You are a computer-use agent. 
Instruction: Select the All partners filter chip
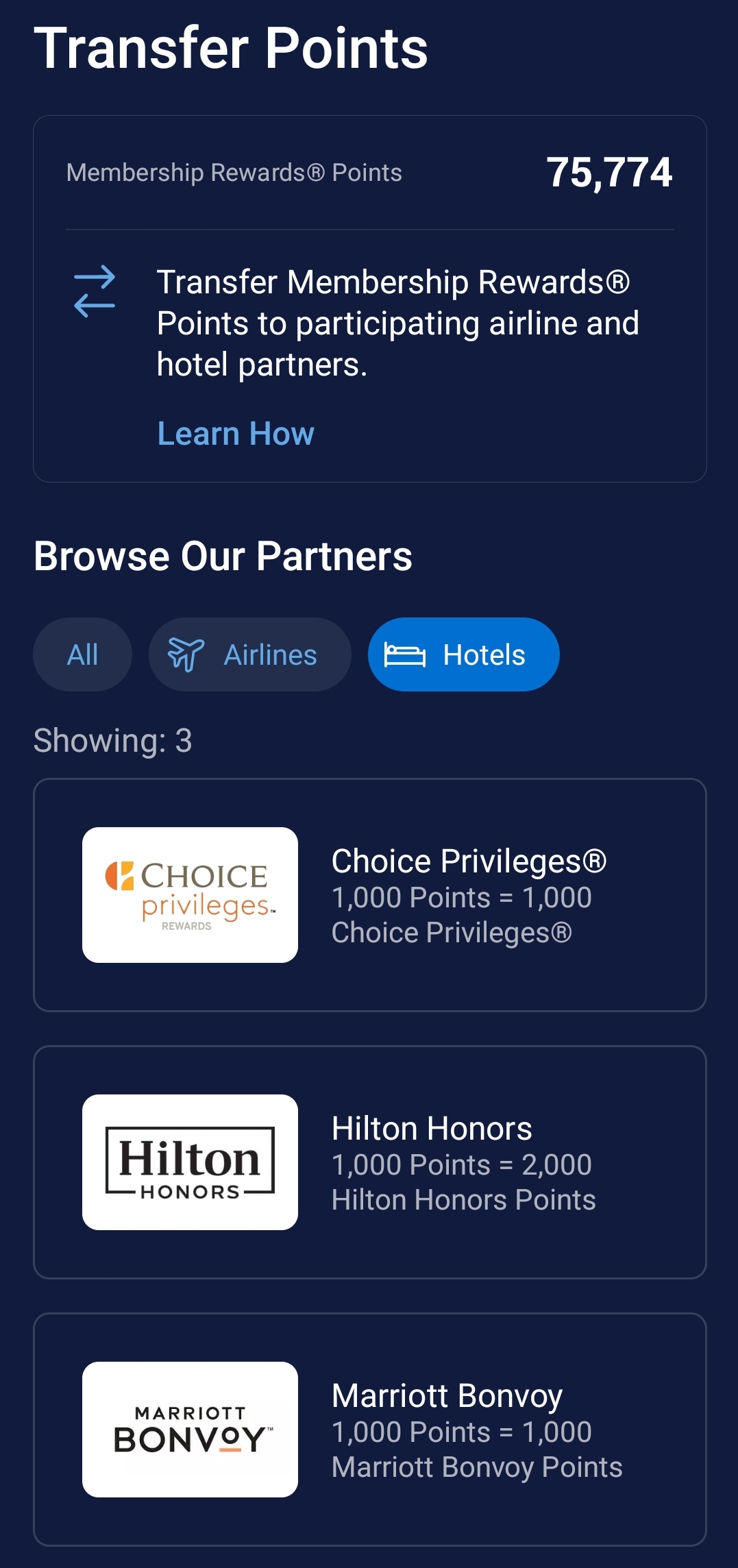coord(82,654)
